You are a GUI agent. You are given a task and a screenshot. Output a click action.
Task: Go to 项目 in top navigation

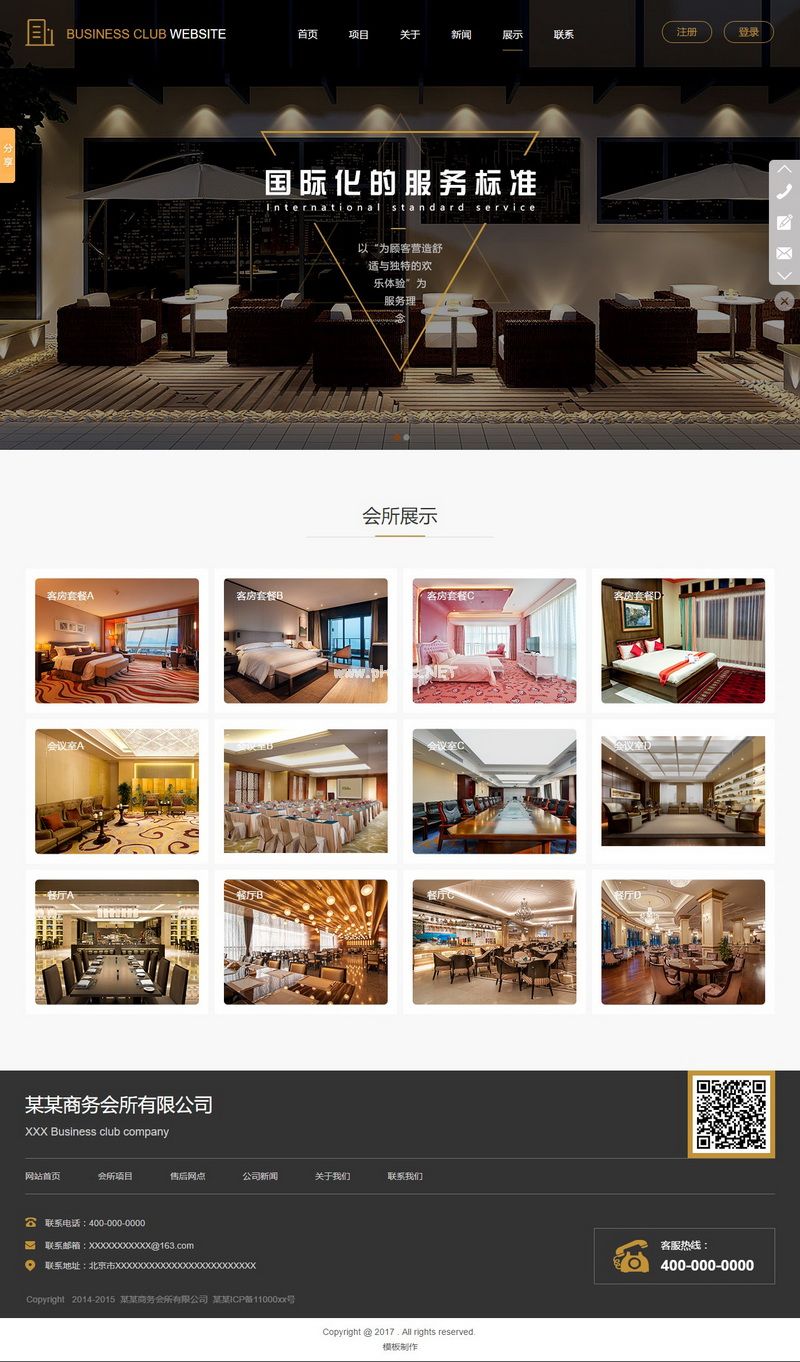pos(358,34)
